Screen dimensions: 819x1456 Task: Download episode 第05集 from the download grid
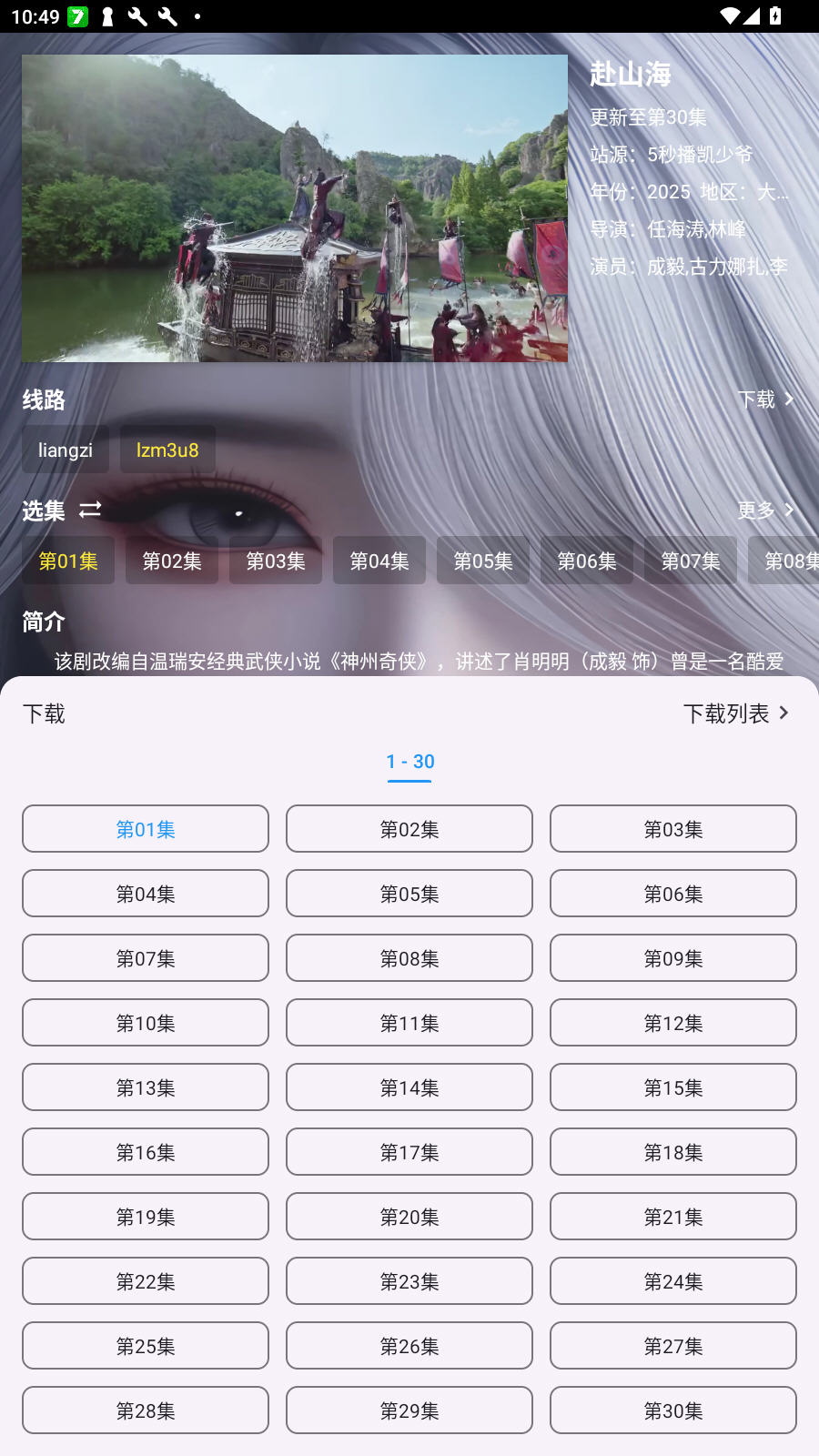point(409,894)
